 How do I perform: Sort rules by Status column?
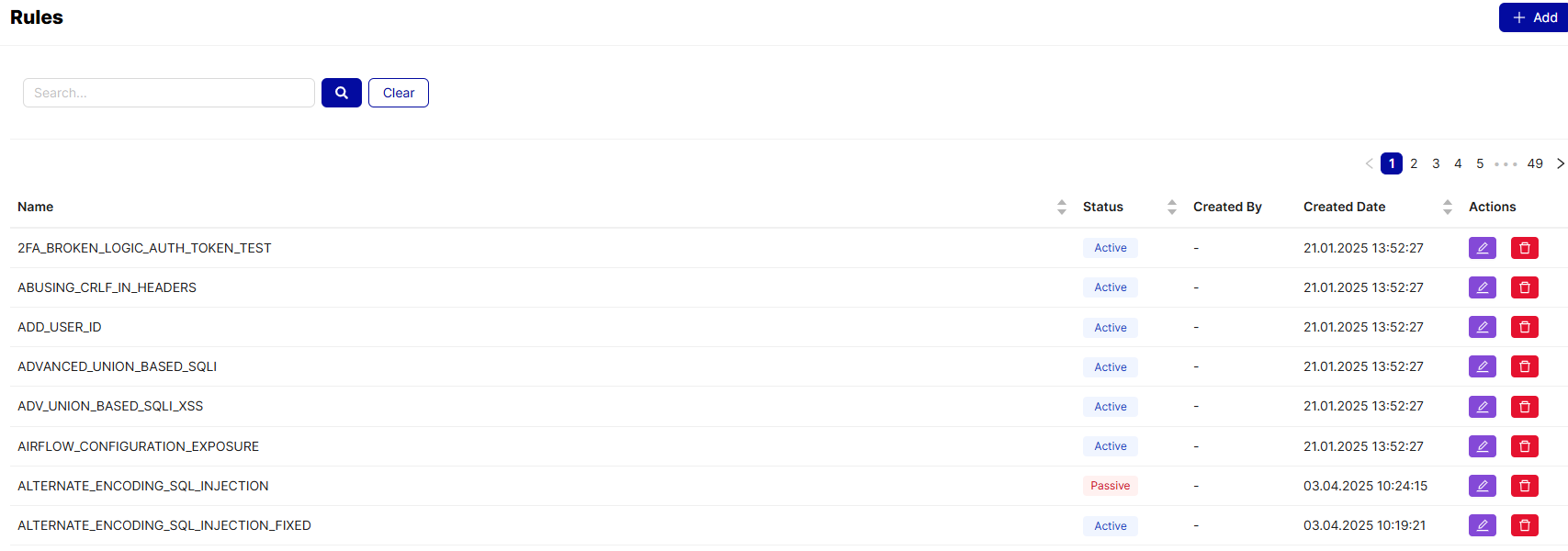point(1172,207)
